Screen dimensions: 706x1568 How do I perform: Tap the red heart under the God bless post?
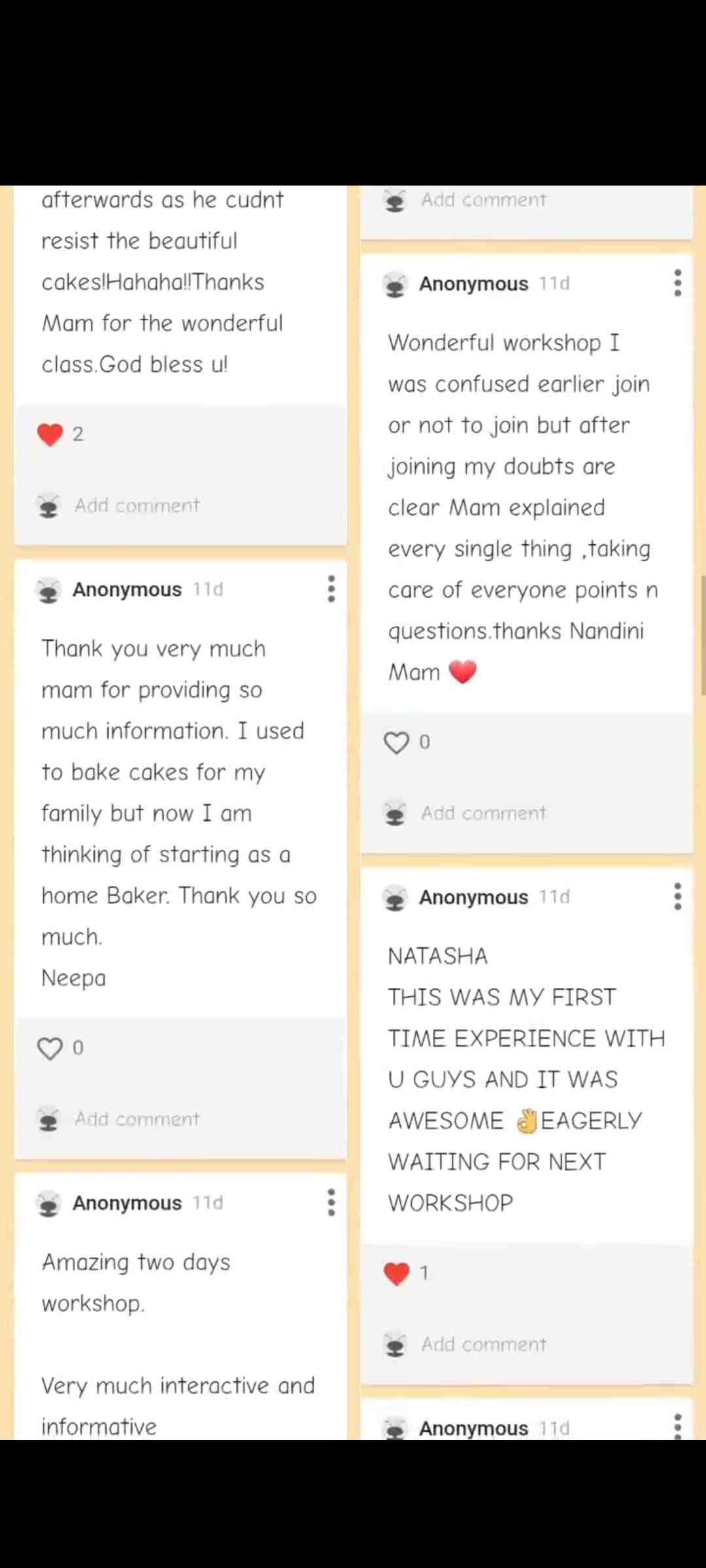pos(50,434)
